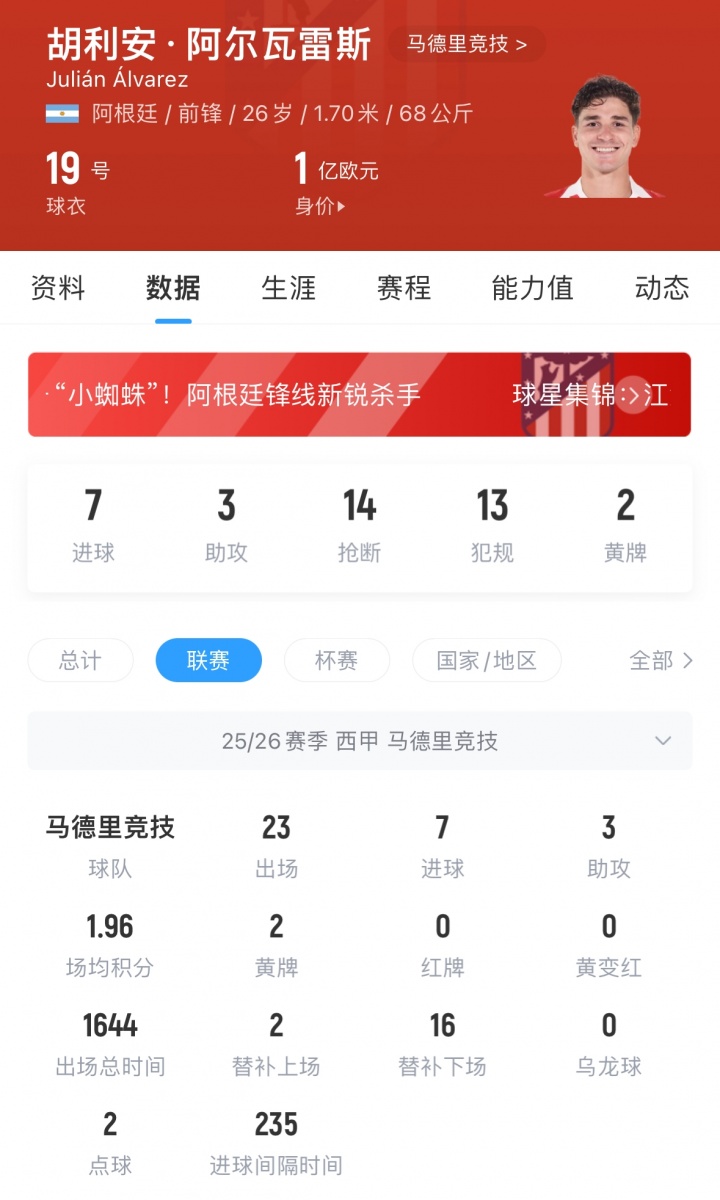Open the 生涯 career tab
This screenshot has width=720, height=1200.
click(x=288, y=288)
